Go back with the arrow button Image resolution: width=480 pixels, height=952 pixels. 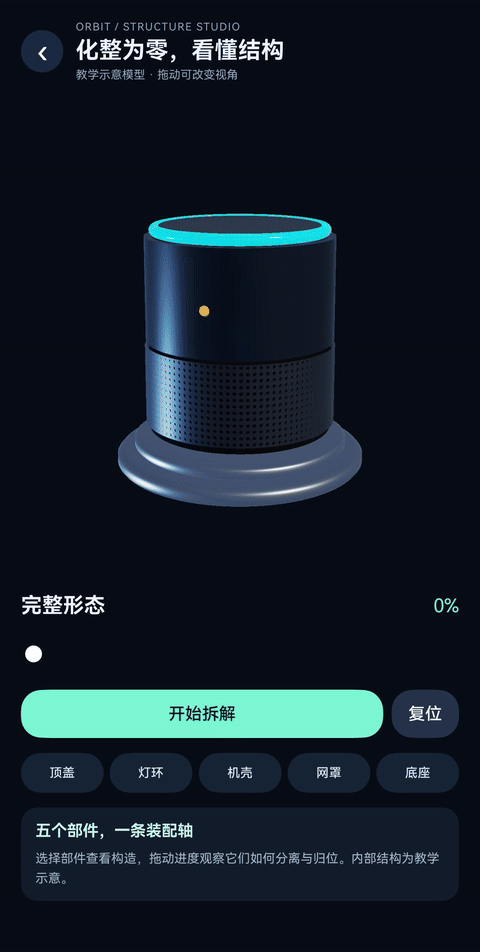tap(42, 52)
